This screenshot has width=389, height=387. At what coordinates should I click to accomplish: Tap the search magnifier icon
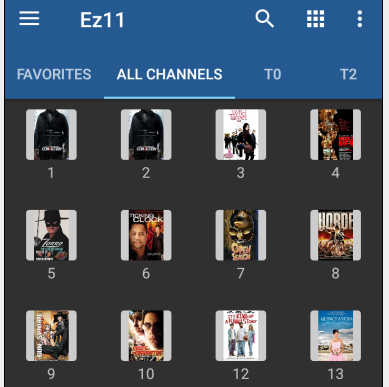(265, 19)
